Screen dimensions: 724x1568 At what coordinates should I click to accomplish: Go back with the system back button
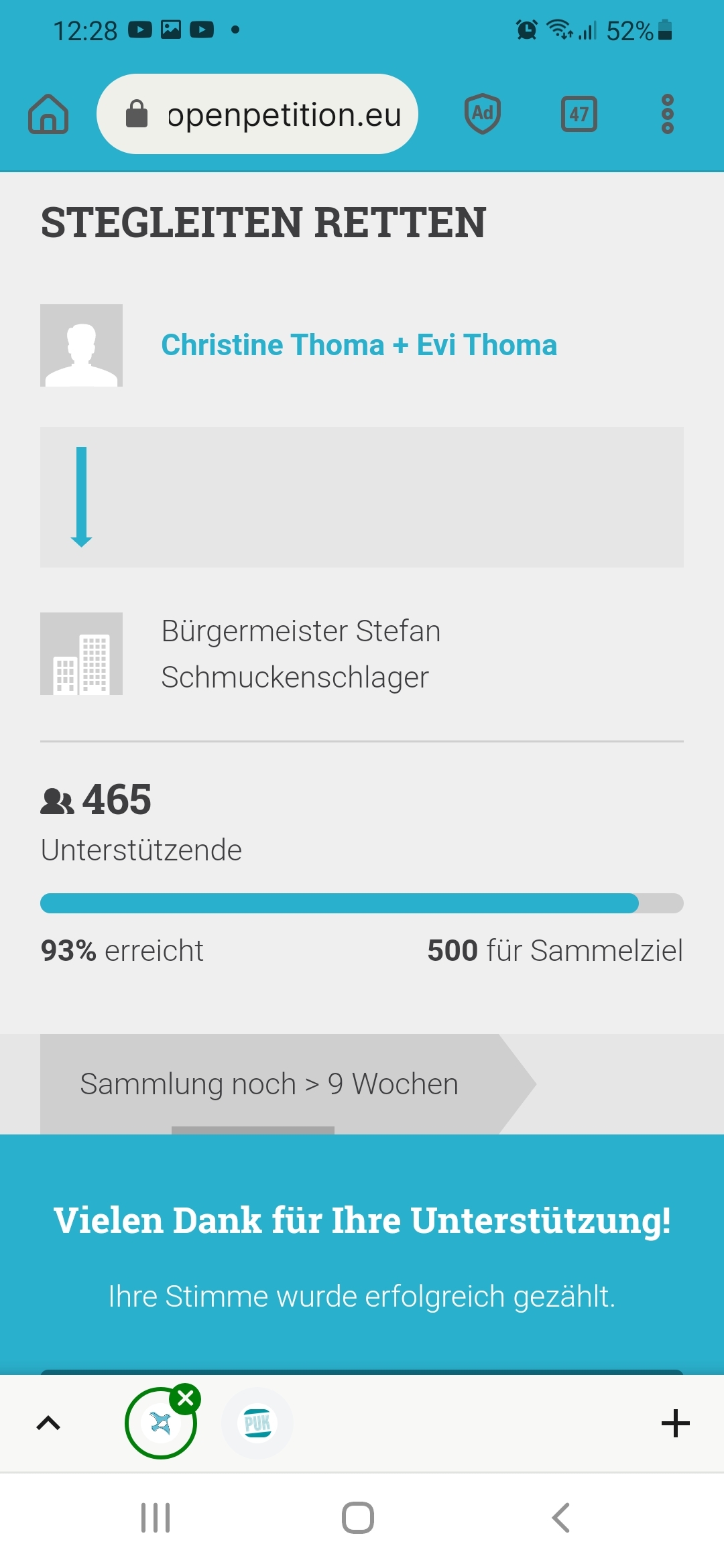click(561, 1518)
